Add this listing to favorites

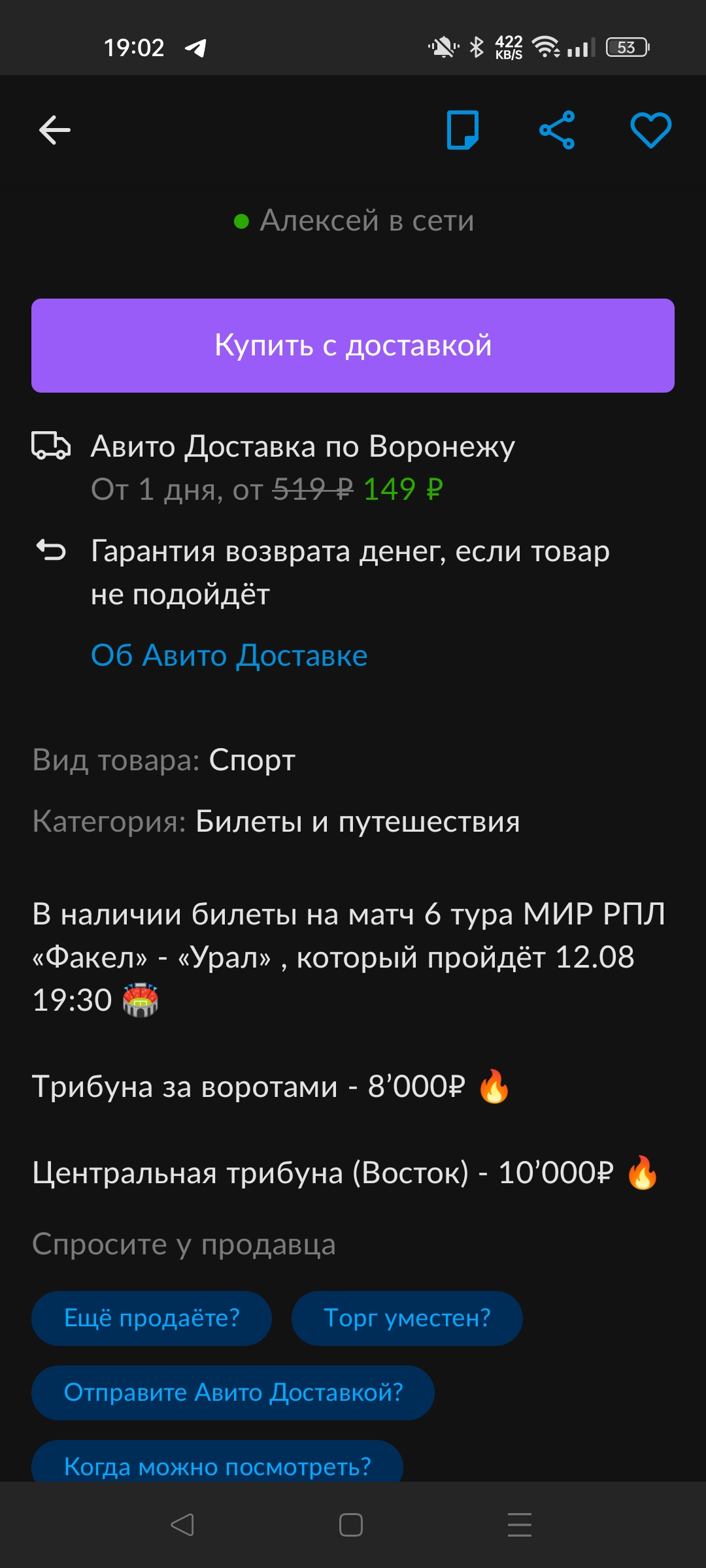tap(650, 130)
